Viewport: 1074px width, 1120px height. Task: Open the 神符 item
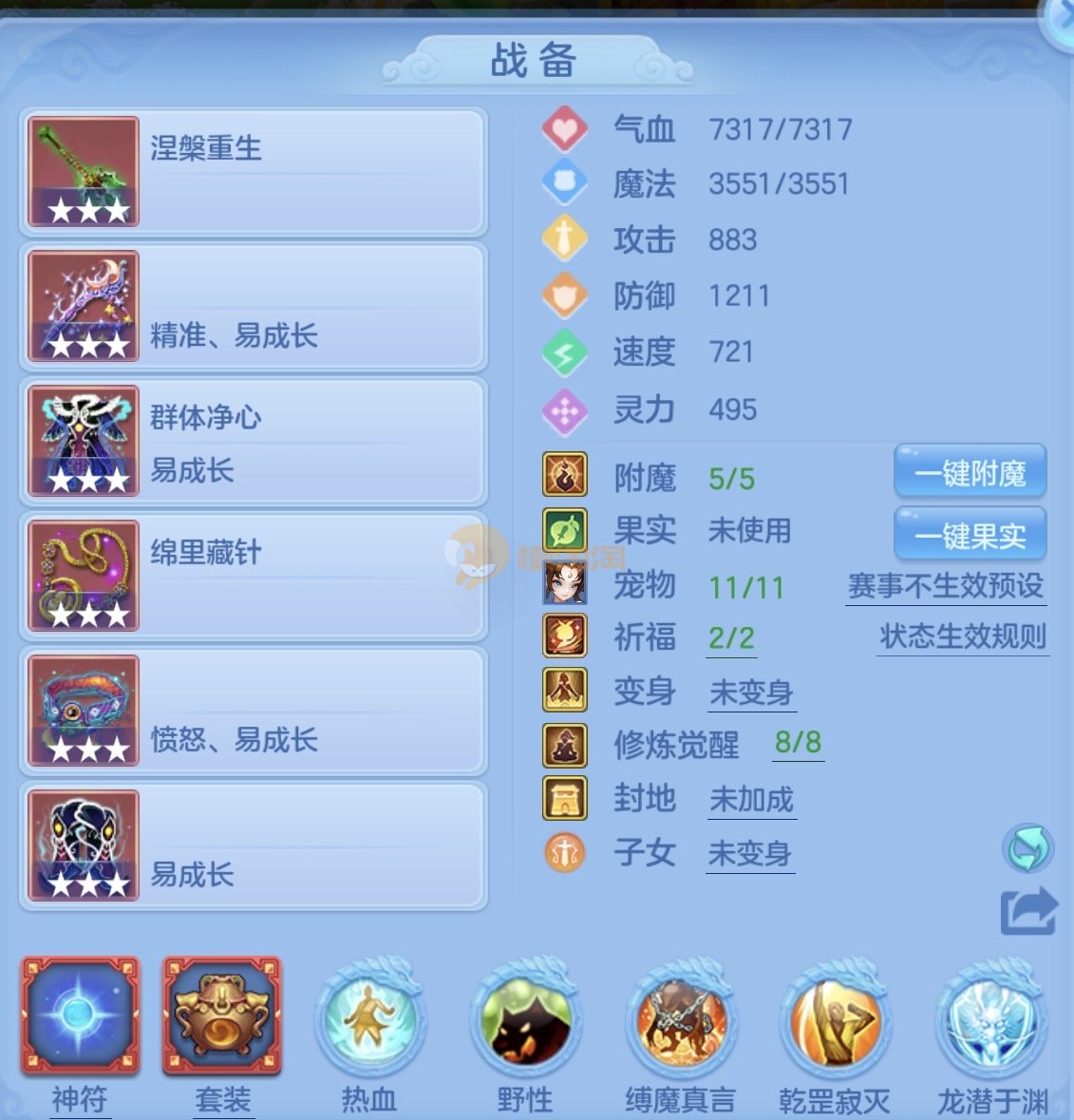81,1016
